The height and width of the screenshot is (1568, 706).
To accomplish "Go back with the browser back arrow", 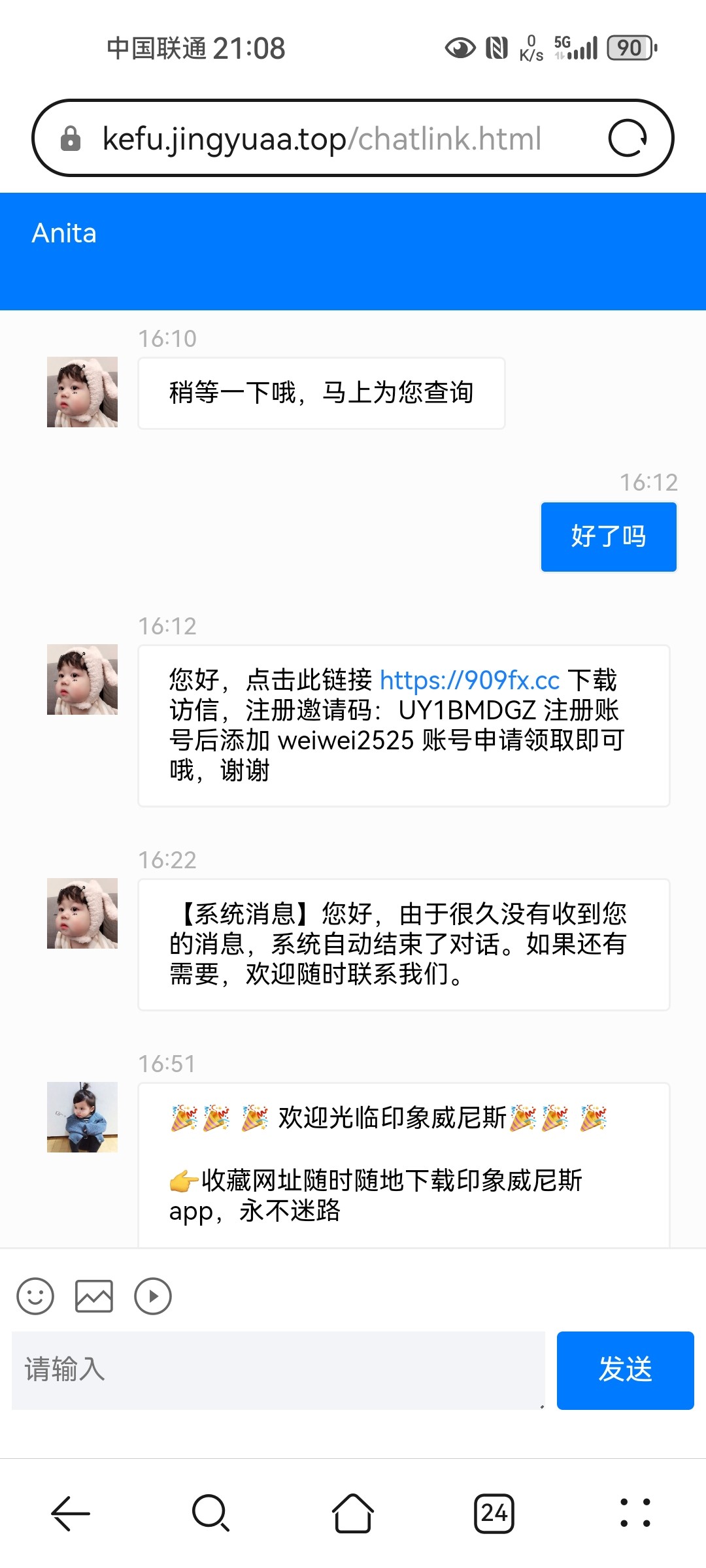I will tap(71, 1513).
